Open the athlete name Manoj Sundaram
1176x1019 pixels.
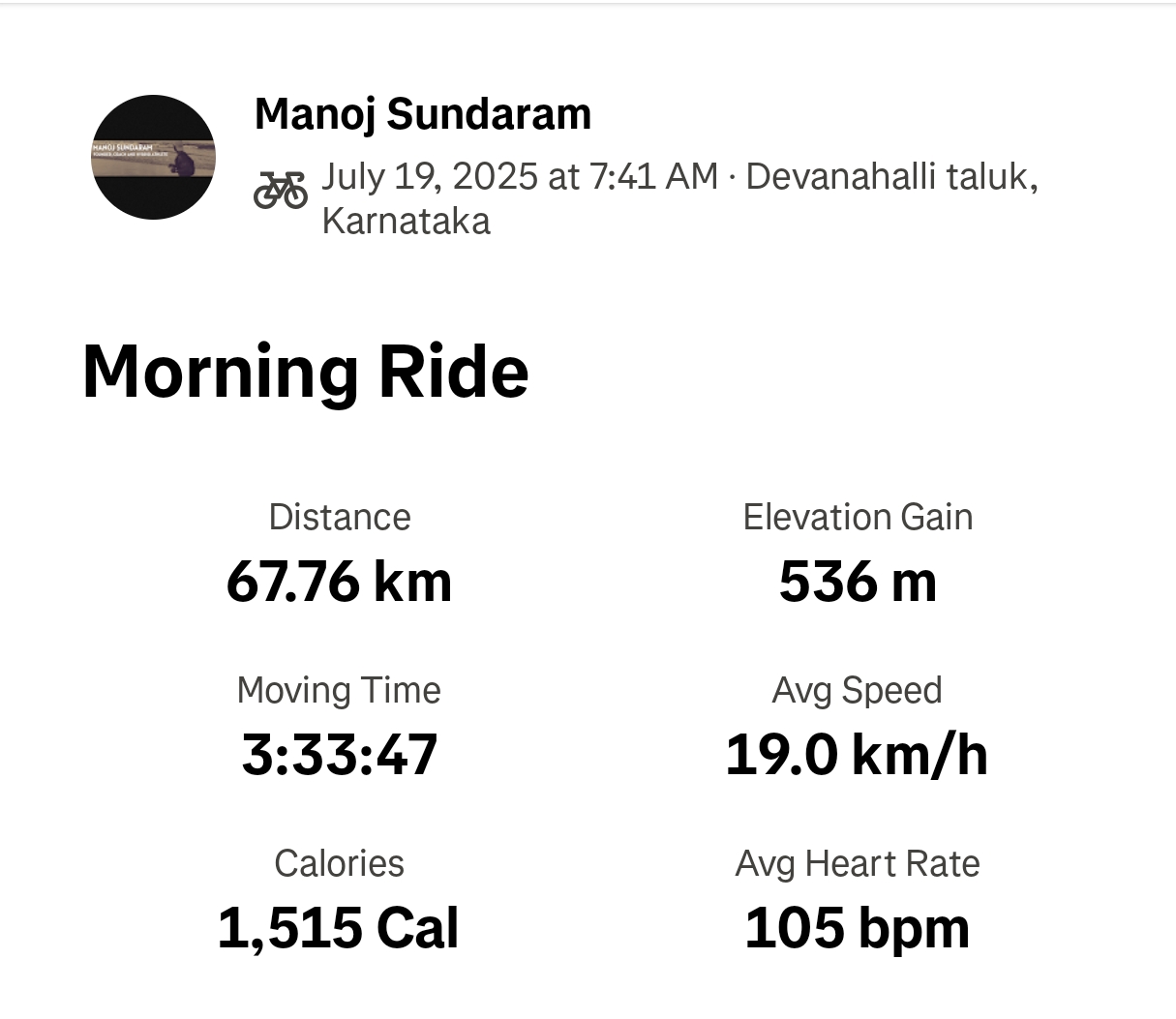pyautogui.click(x=422, y=114)
